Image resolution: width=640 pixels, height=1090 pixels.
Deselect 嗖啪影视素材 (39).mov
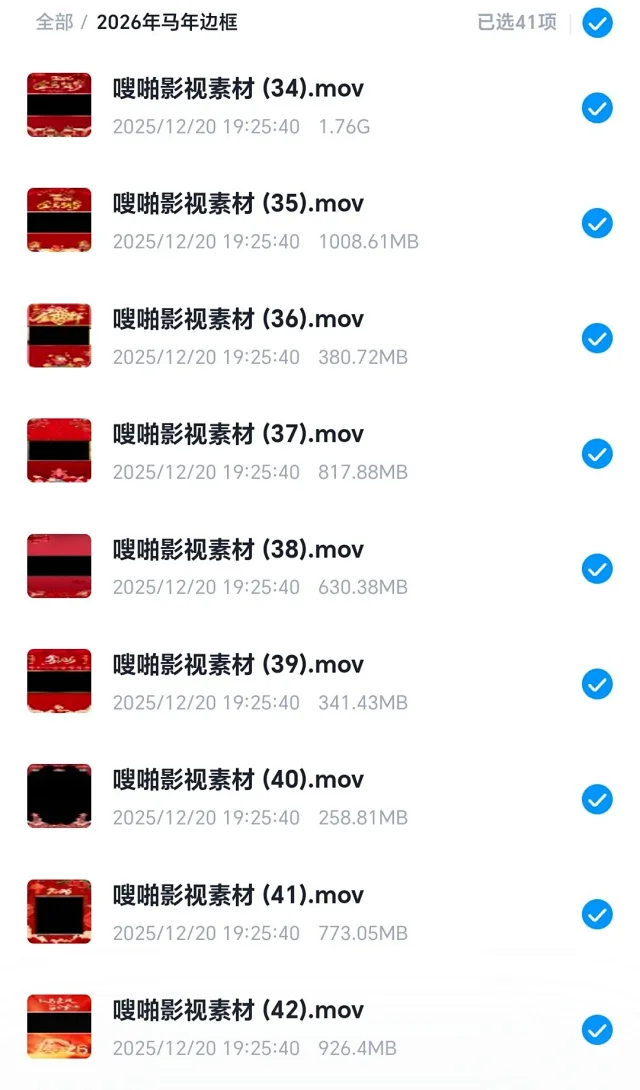[x=597, y=684]
